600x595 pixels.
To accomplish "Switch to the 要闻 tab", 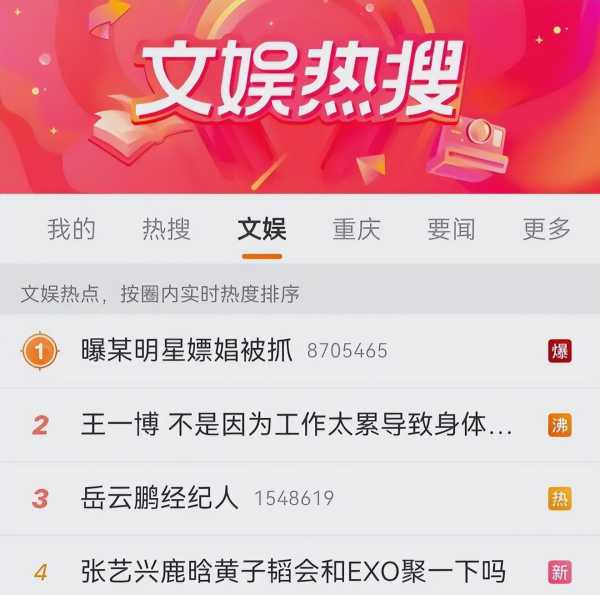I will 451,229.
